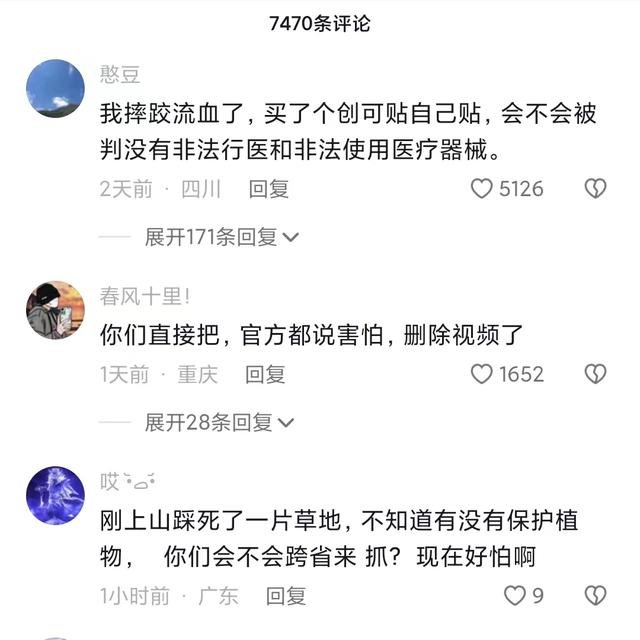This screenshot has width=640, height=640.
Task: Dislike 春风十里!'s comment
Action: pyautogui.click(x=596, y=374)
